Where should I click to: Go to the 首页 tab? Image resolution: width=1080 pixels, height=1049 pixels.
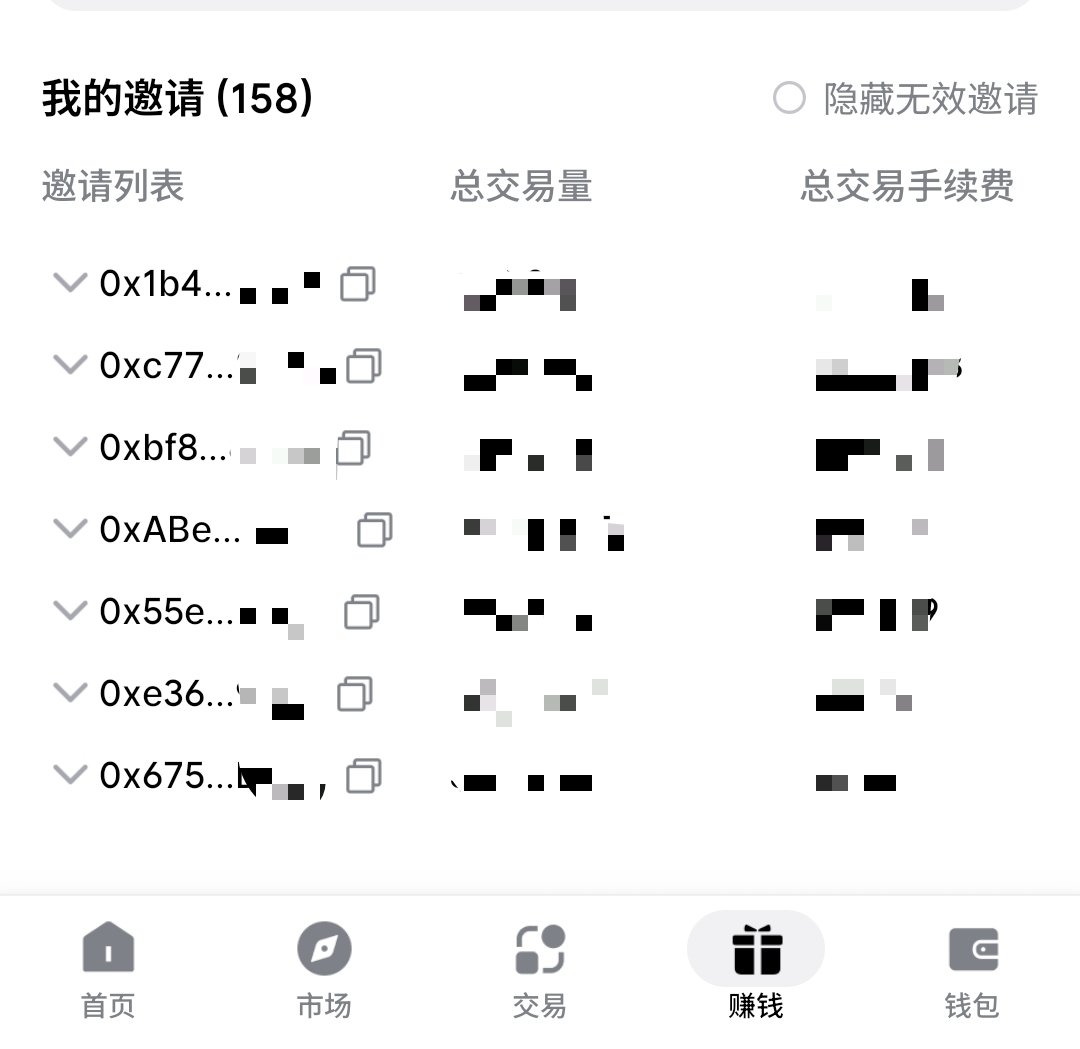click(x=108, y=970)
